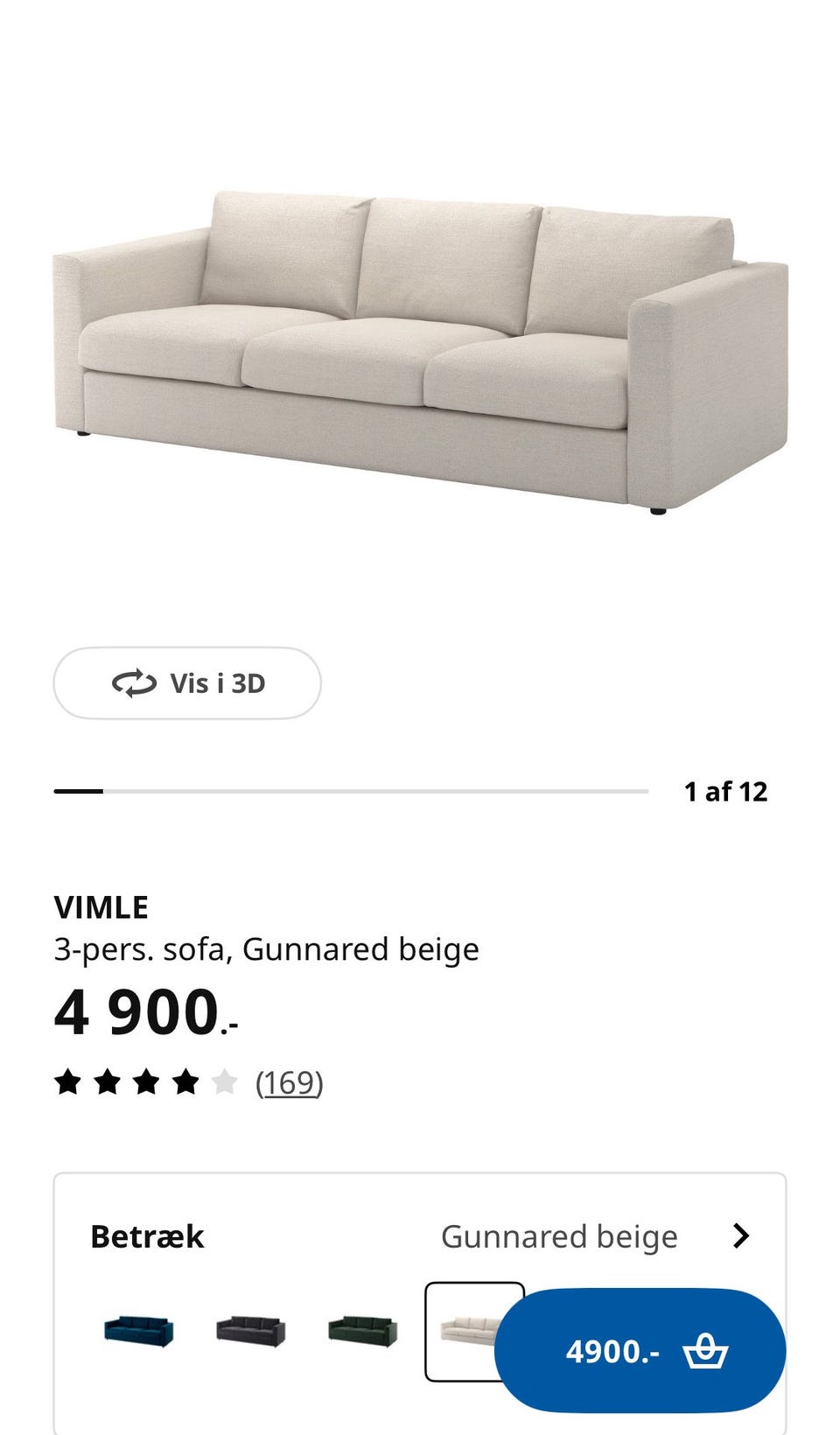Screen dimensions: 840x1435
Task: Expand the Gunnared beige cover options chevron
Action: [741, 1236]
